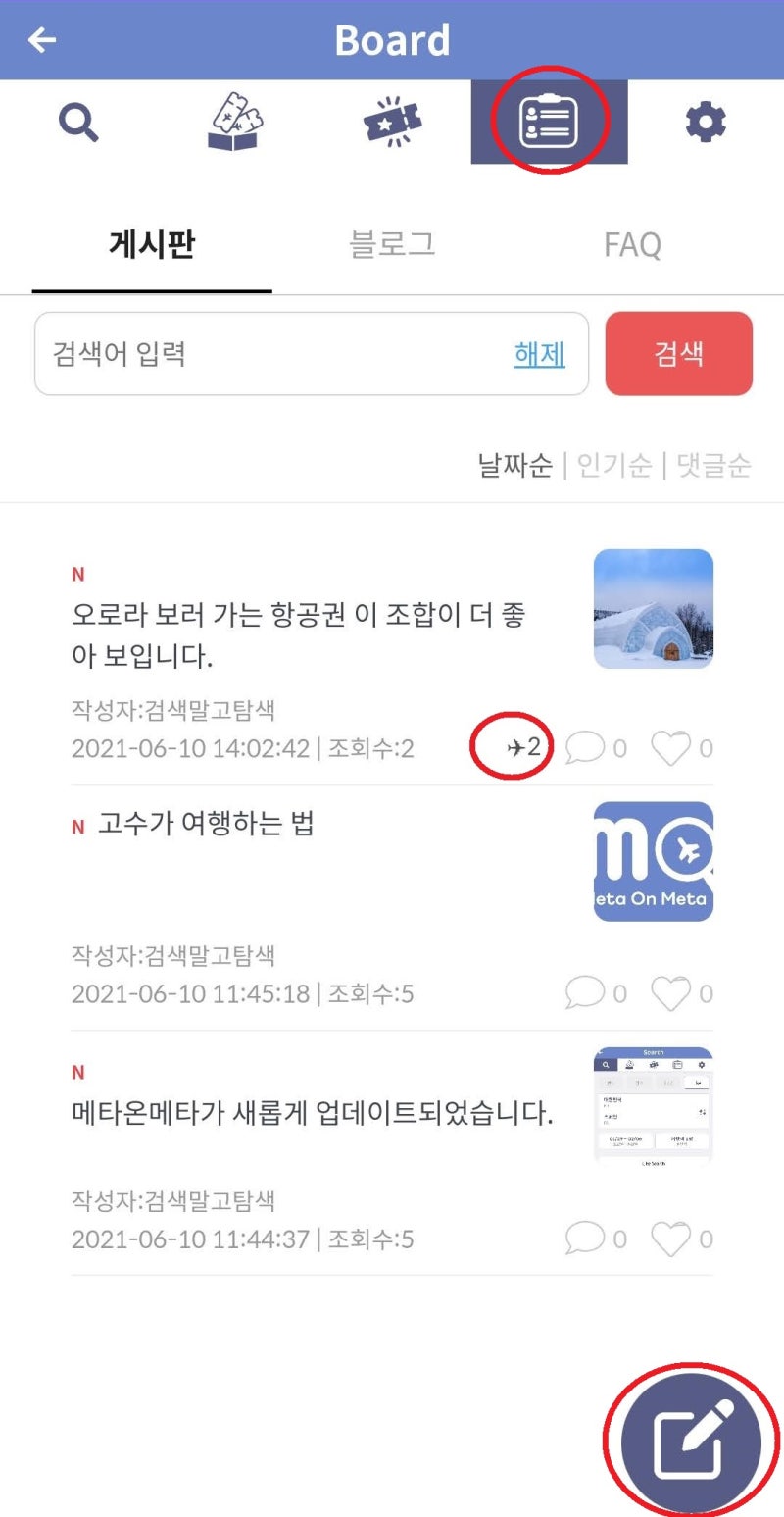The height and width of the screenshot is (1517, 784).
Task: Open comments on the aurora flight post
Action: point(589,748)
